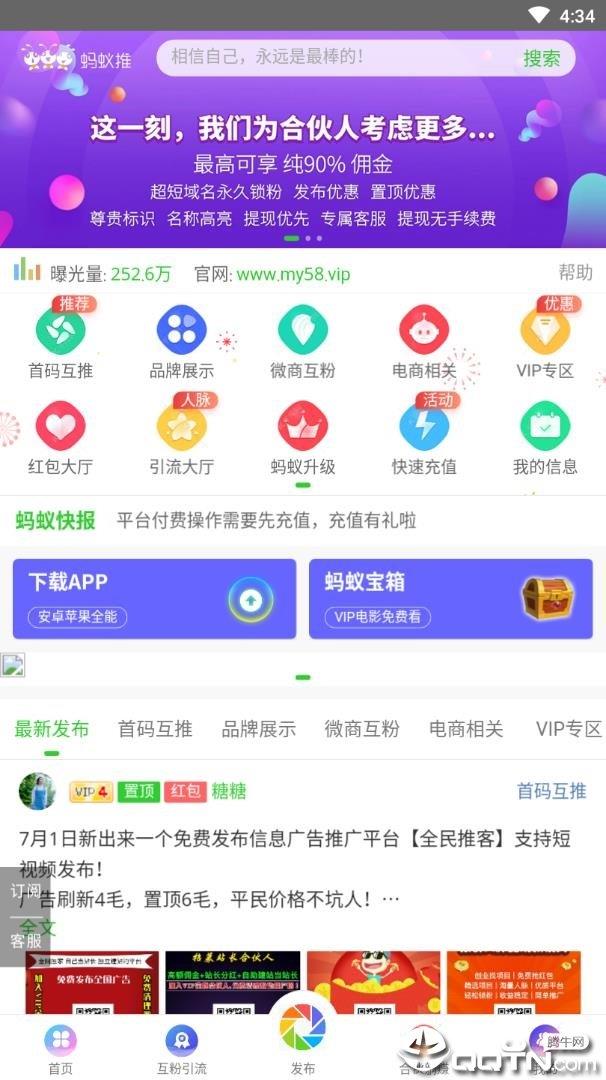This screenshot has width=606, height=1080.
Task: Open 引流大厅 icon
Action: pyautogui.click(x=181, y=427)
